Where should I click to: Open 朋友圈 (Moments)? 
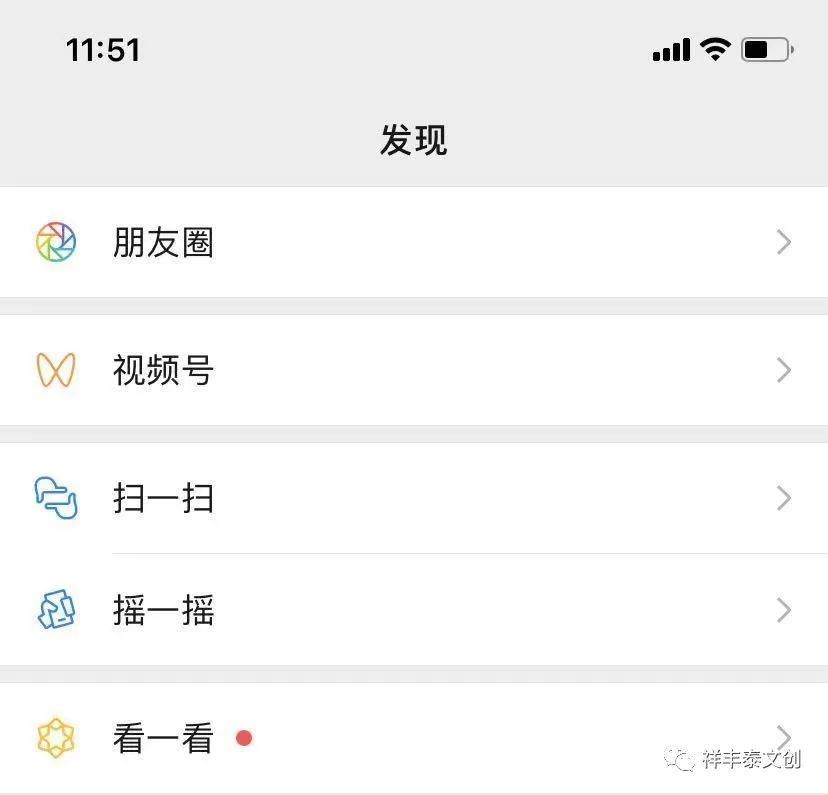(164, 243)
